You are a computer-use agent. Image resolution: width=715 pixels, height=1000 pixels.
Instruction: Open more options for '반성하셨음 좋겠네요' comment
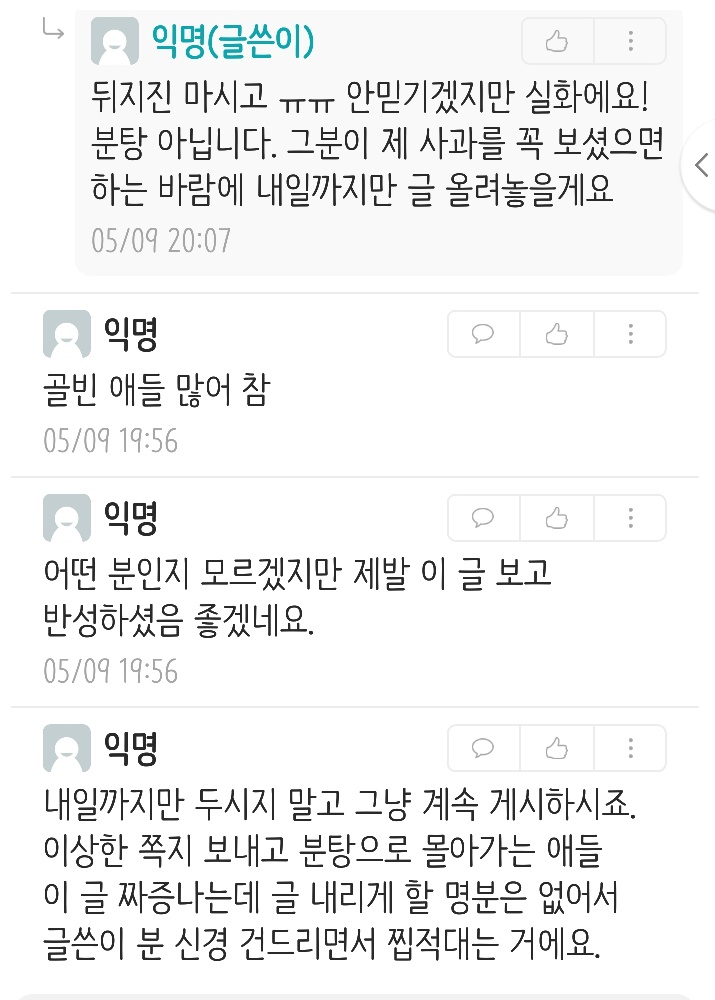pyautogui.click(x=630, y=517)
